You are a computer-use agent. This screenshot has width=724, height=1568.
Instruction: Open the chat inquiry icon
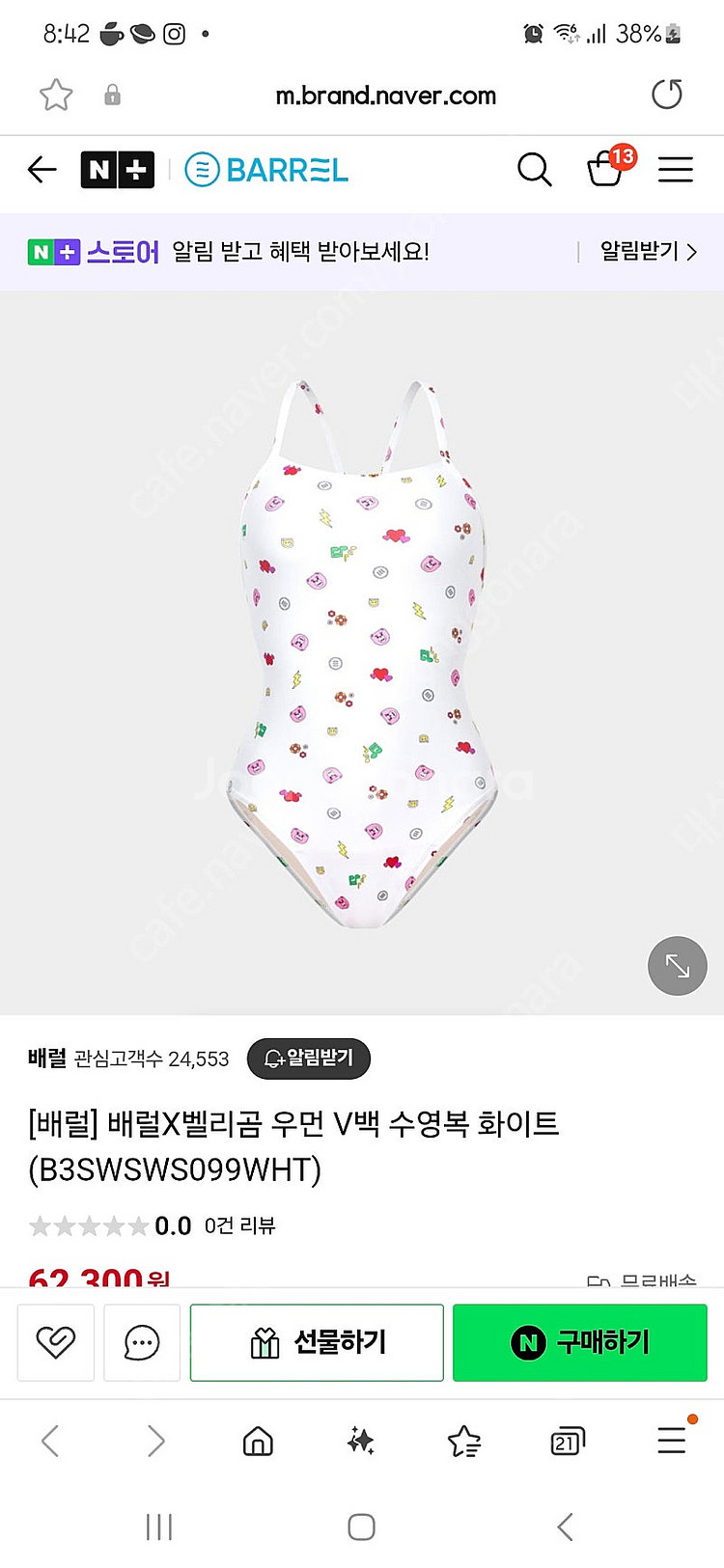pos(142,1342)
